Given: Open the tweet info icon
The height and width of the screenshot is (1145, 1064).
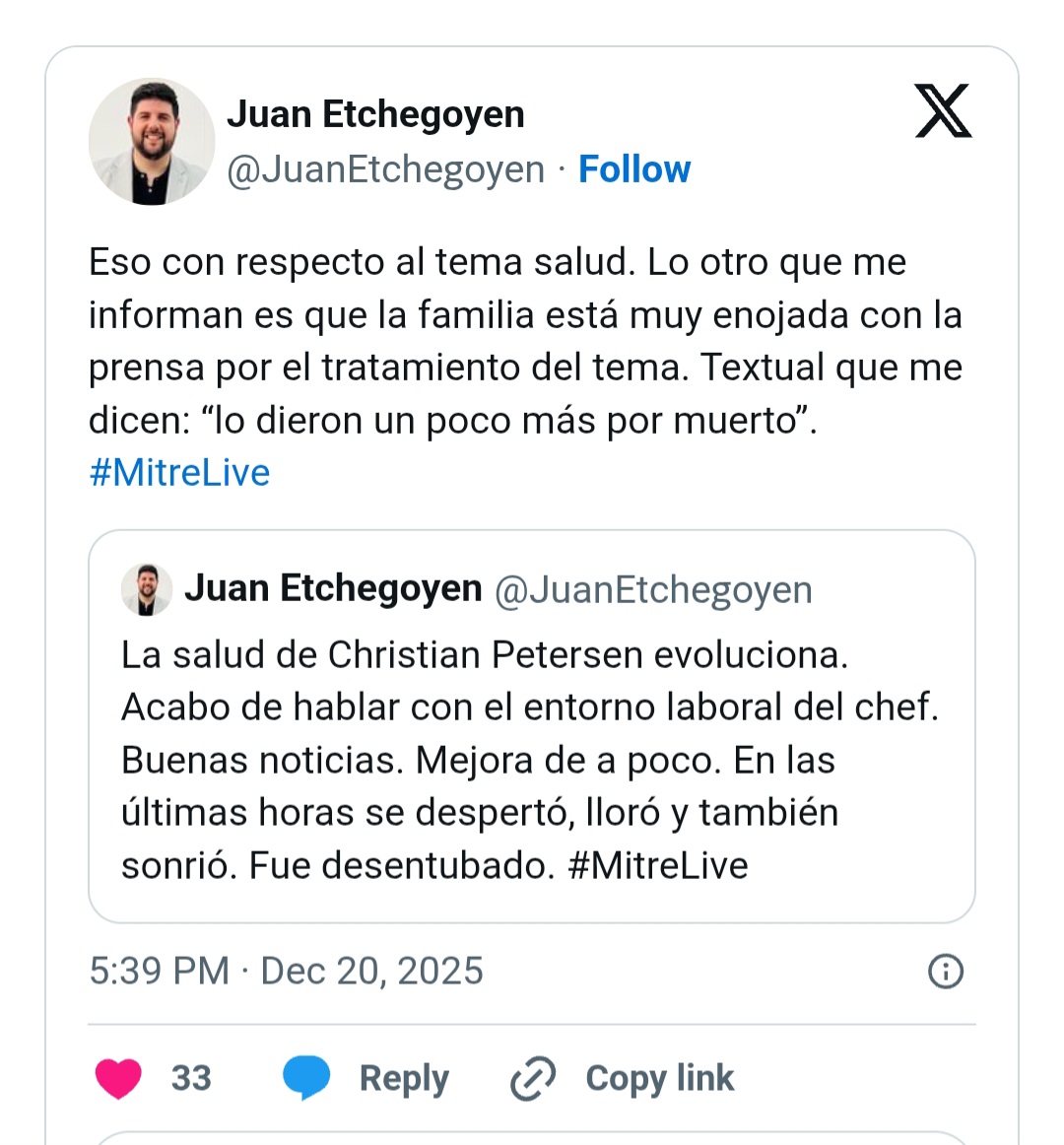Looking at the screenshot, I should tap(946, 972).
